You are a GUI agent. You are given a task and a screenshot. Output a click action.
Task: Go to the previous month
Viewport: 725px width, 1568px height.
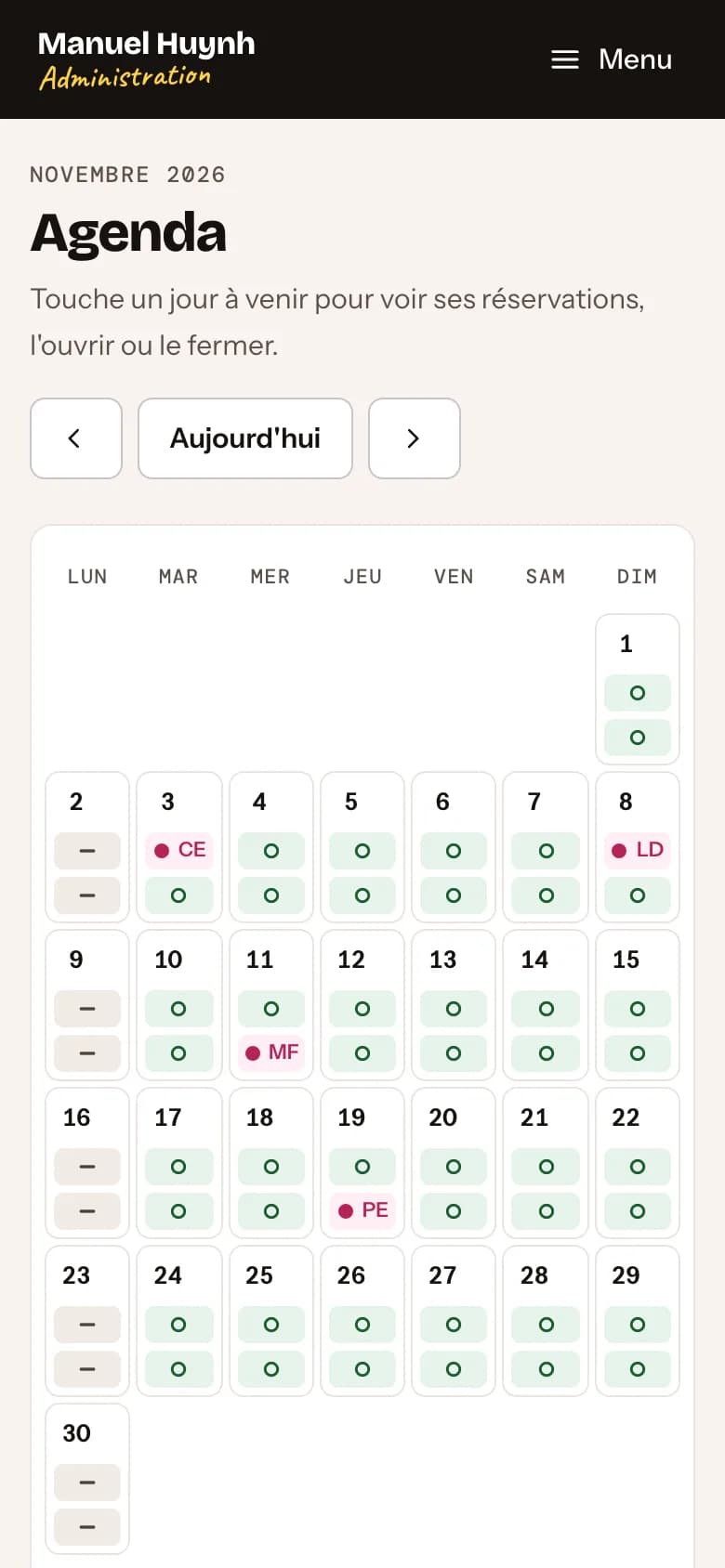tap(76, 438)
